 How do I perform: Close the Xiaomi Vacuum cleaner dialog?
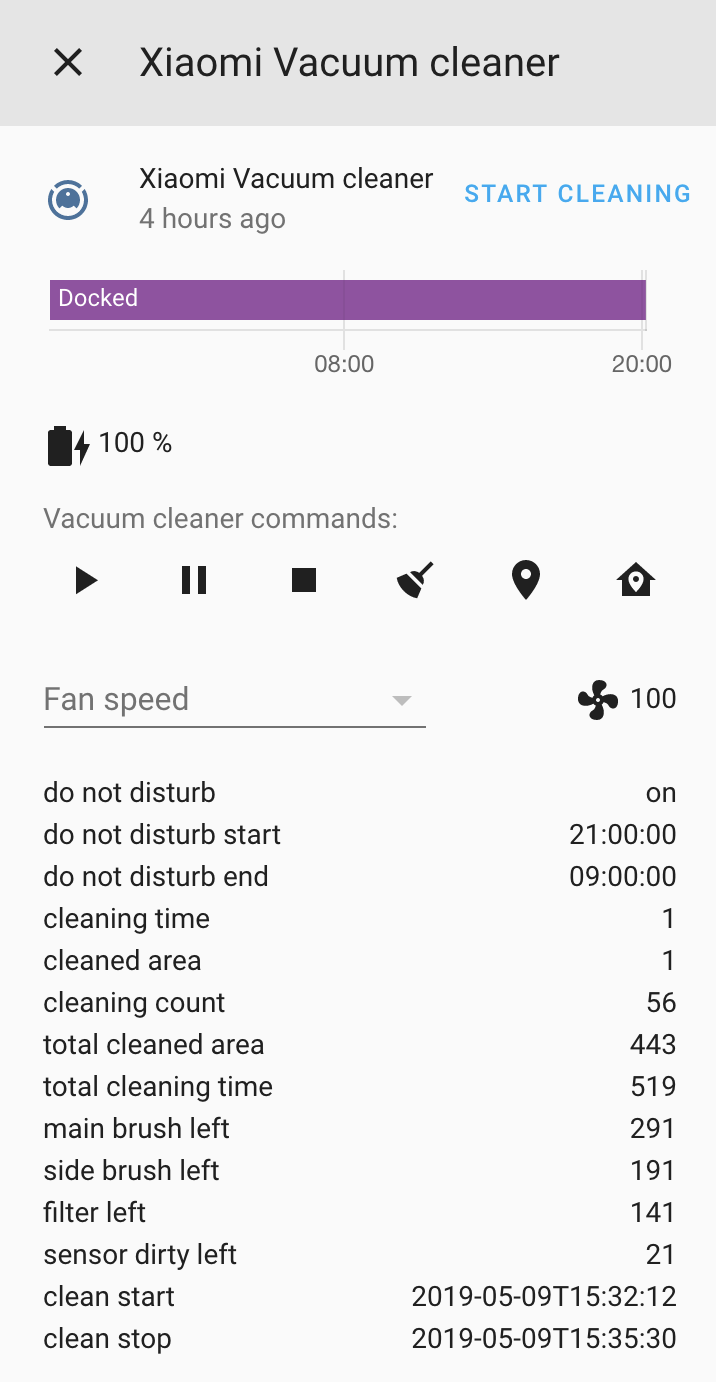[x=68, y=63]
